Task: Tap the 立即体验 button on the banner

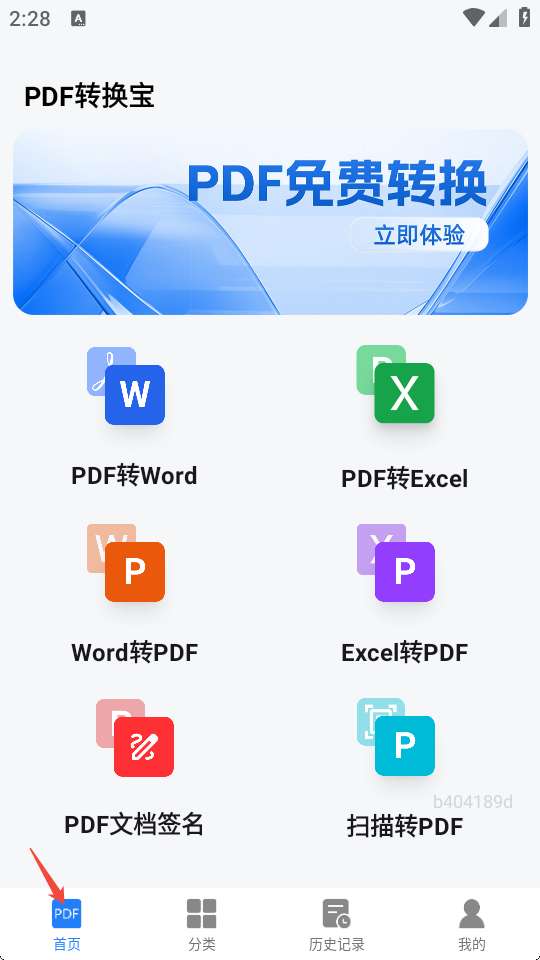Action: click(419, 235)
